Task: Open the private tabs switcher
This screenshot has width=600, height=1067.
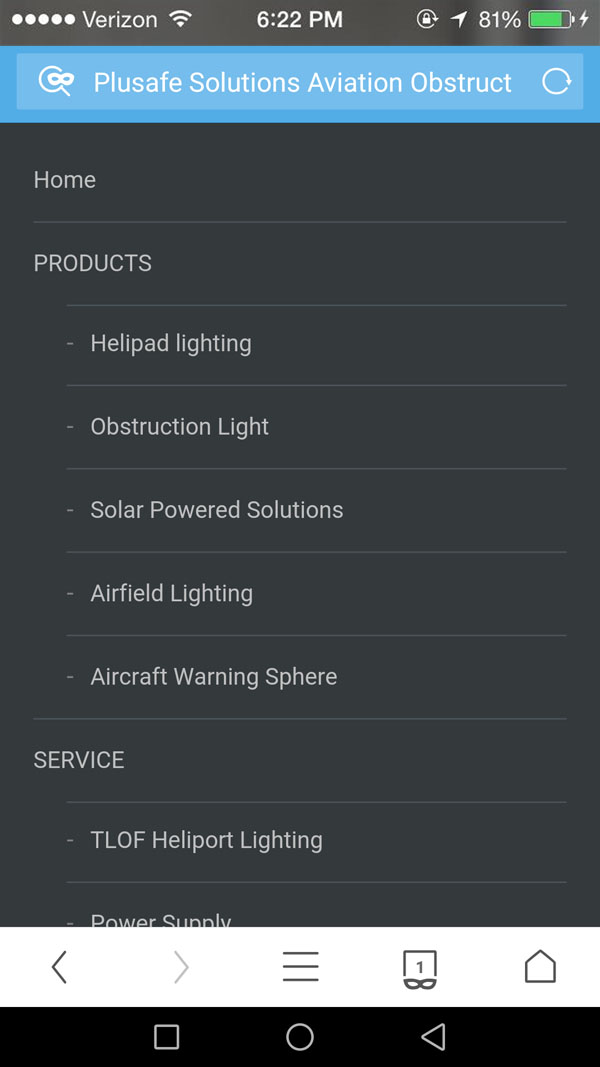Action: click(420, 969)
